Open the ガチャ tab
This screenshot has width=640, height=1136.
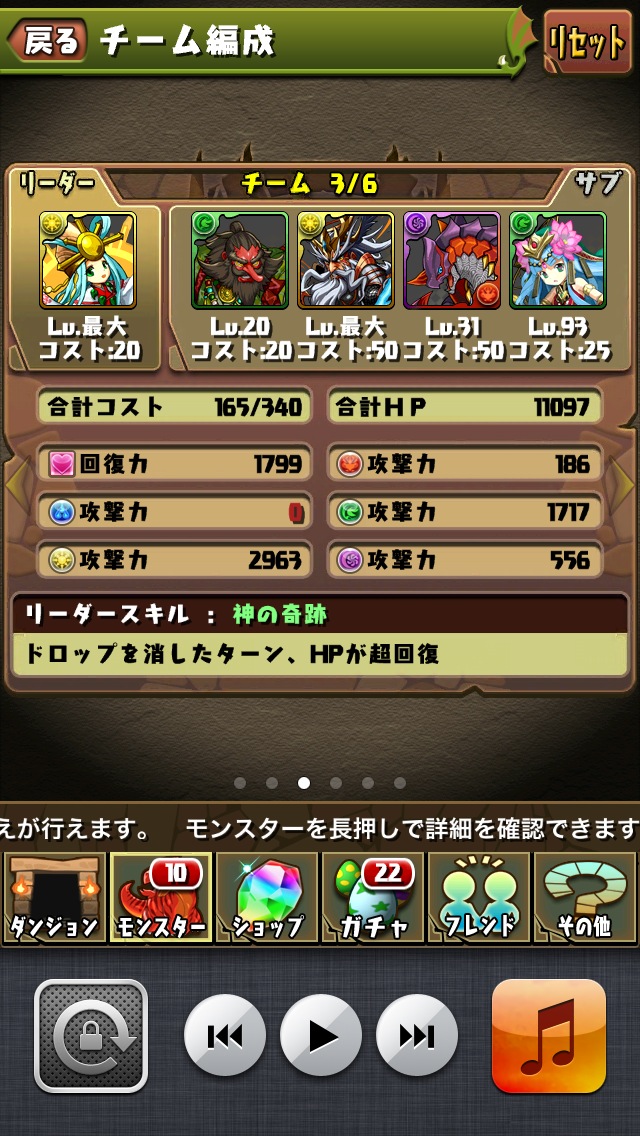pyautogui.click(x=372, y=897)
